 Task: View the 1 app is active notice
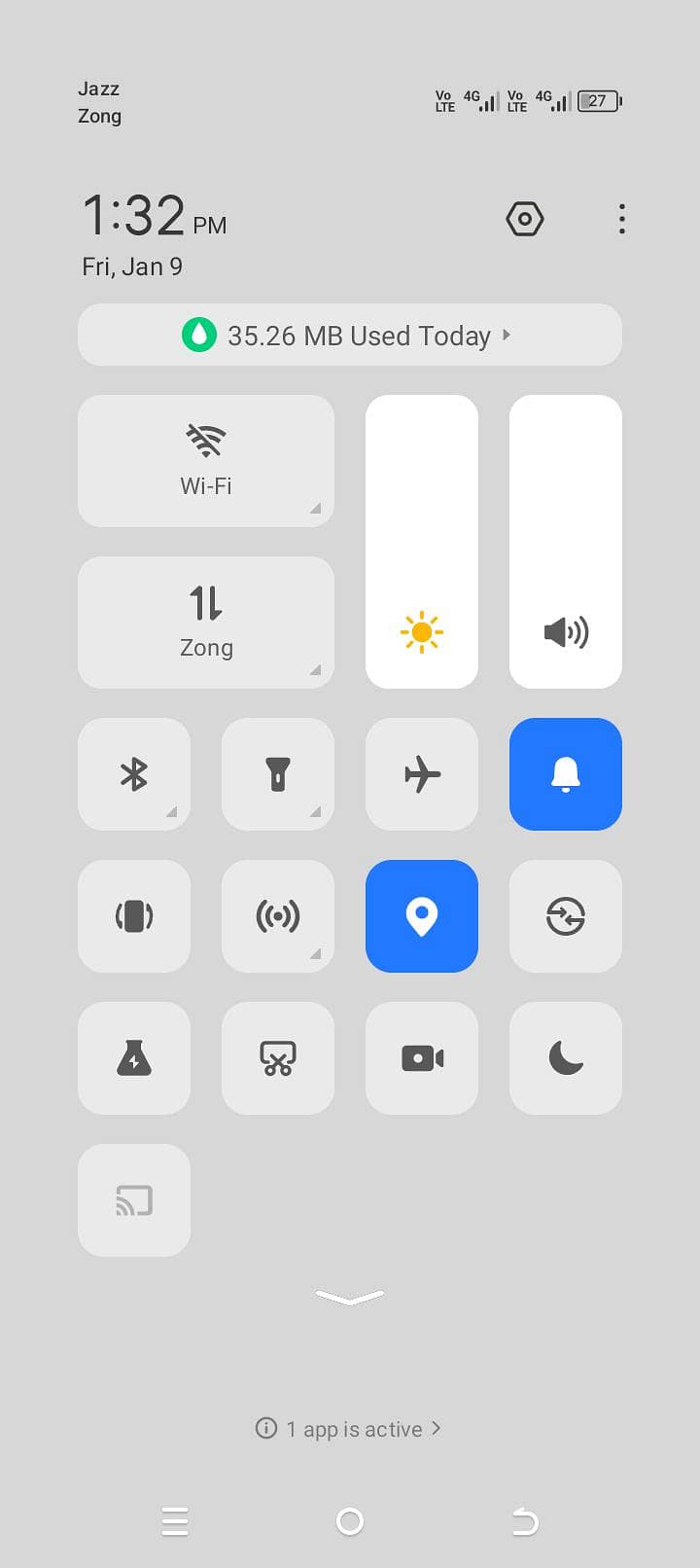tap(350, 1428)
